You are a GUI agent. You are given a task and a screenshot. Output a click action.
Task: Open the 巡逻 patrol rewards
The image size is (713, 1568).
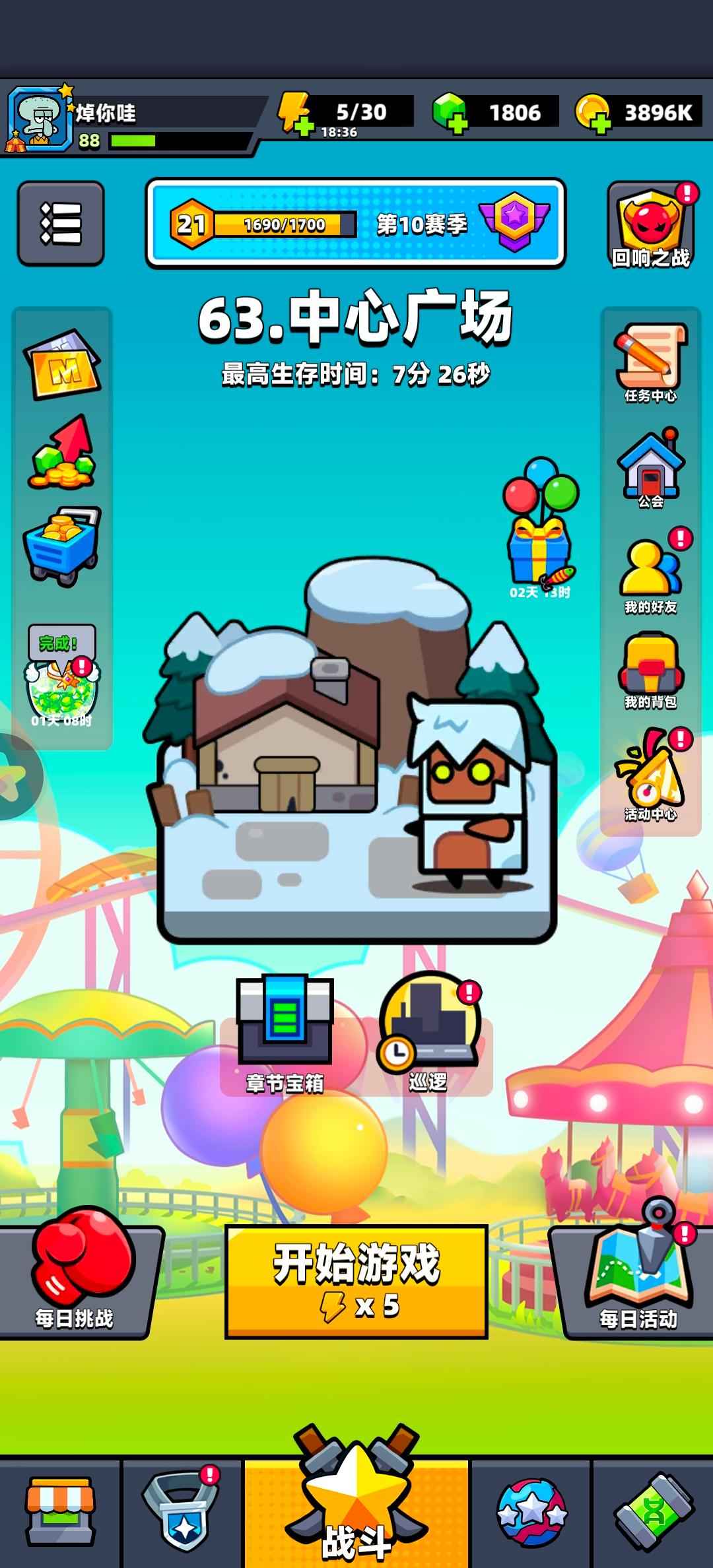point(428,1033)
